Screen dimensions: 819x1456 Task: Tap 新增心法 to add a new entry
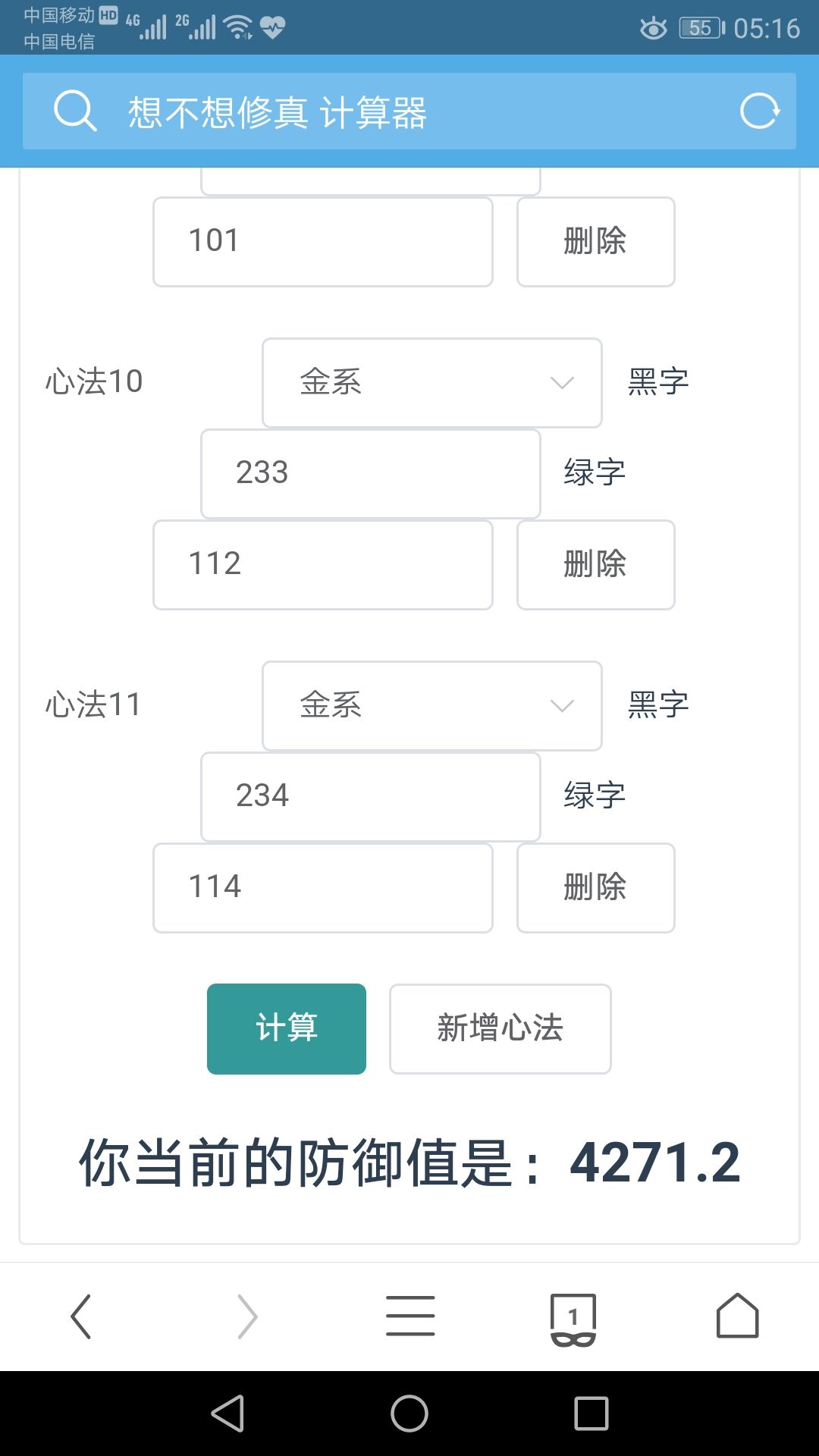(500, 1029)
